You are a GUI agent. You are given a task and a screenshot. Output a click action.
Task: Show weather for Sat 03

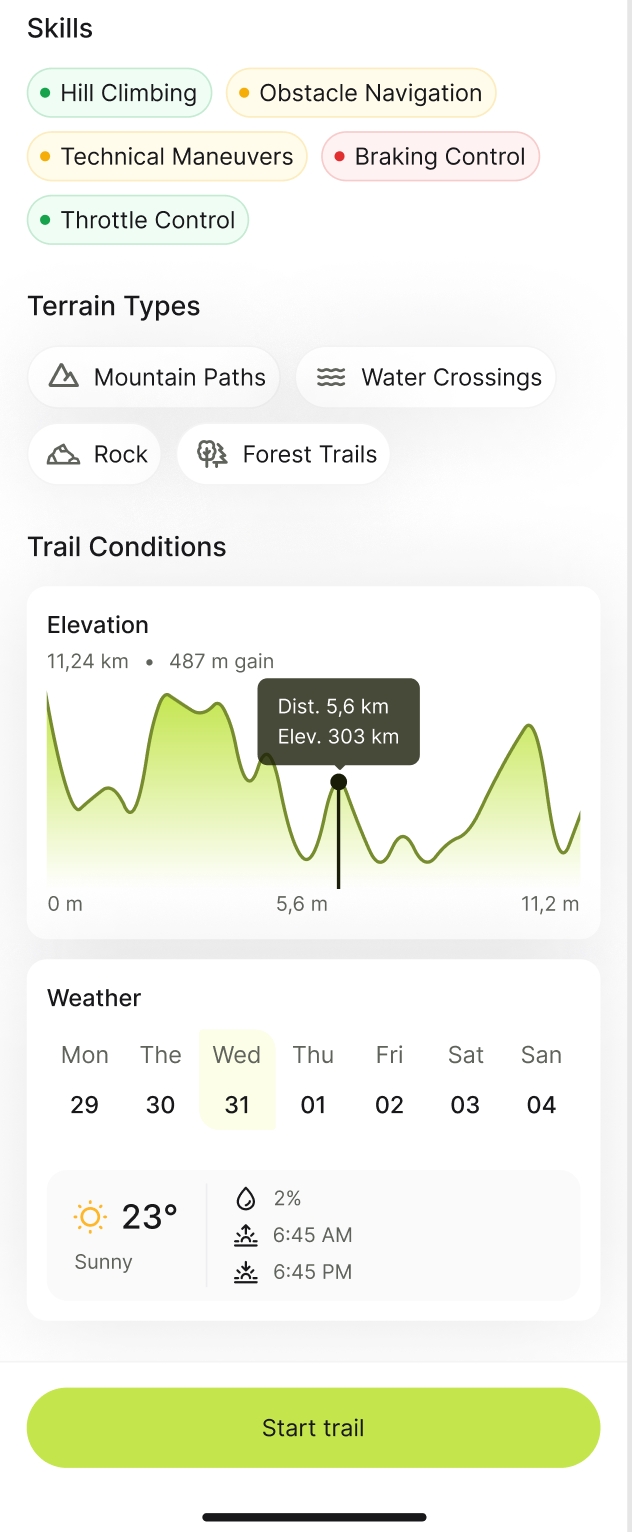pyautogui.click(x=465, y=1080)
